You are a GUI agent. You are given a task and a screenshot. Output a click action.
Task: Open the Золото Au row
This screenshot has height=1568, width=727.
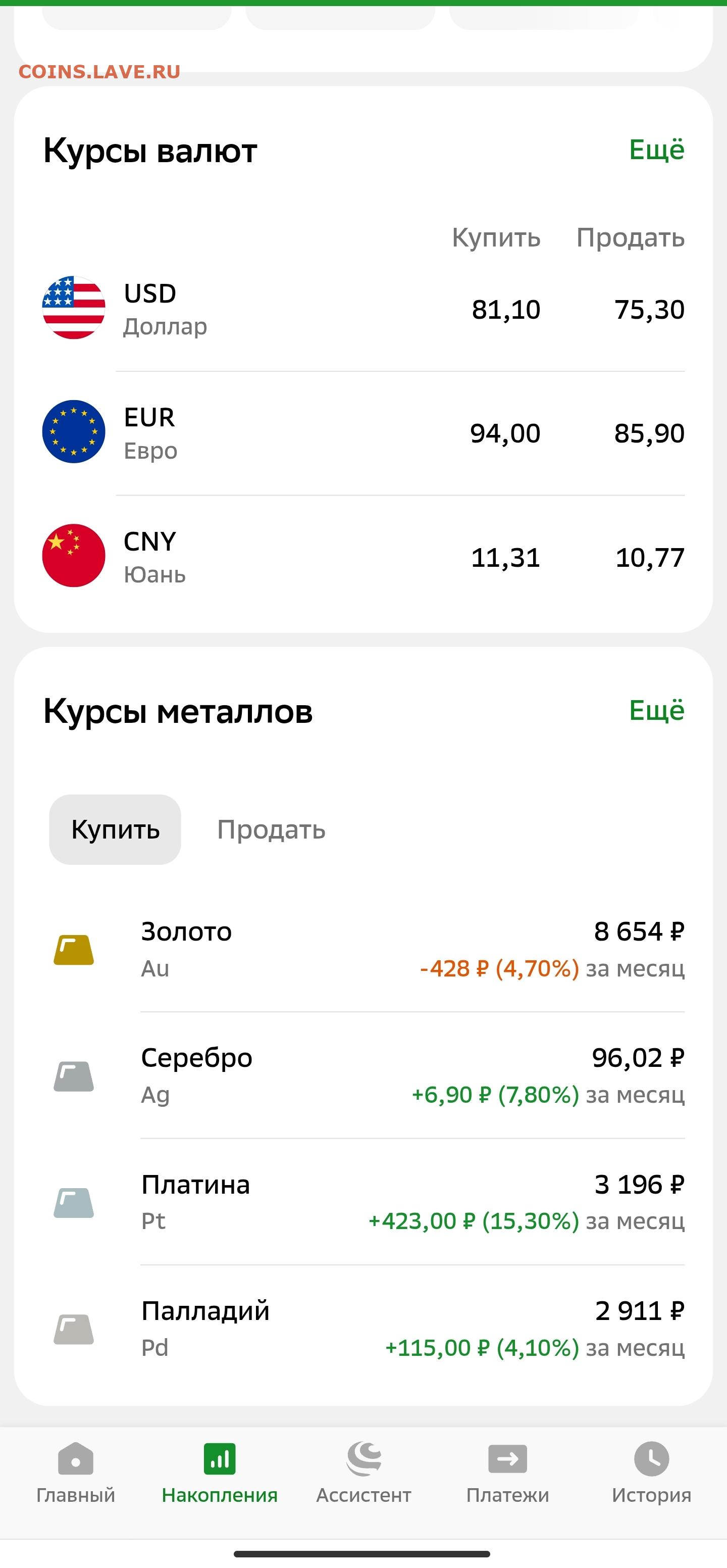363,950
